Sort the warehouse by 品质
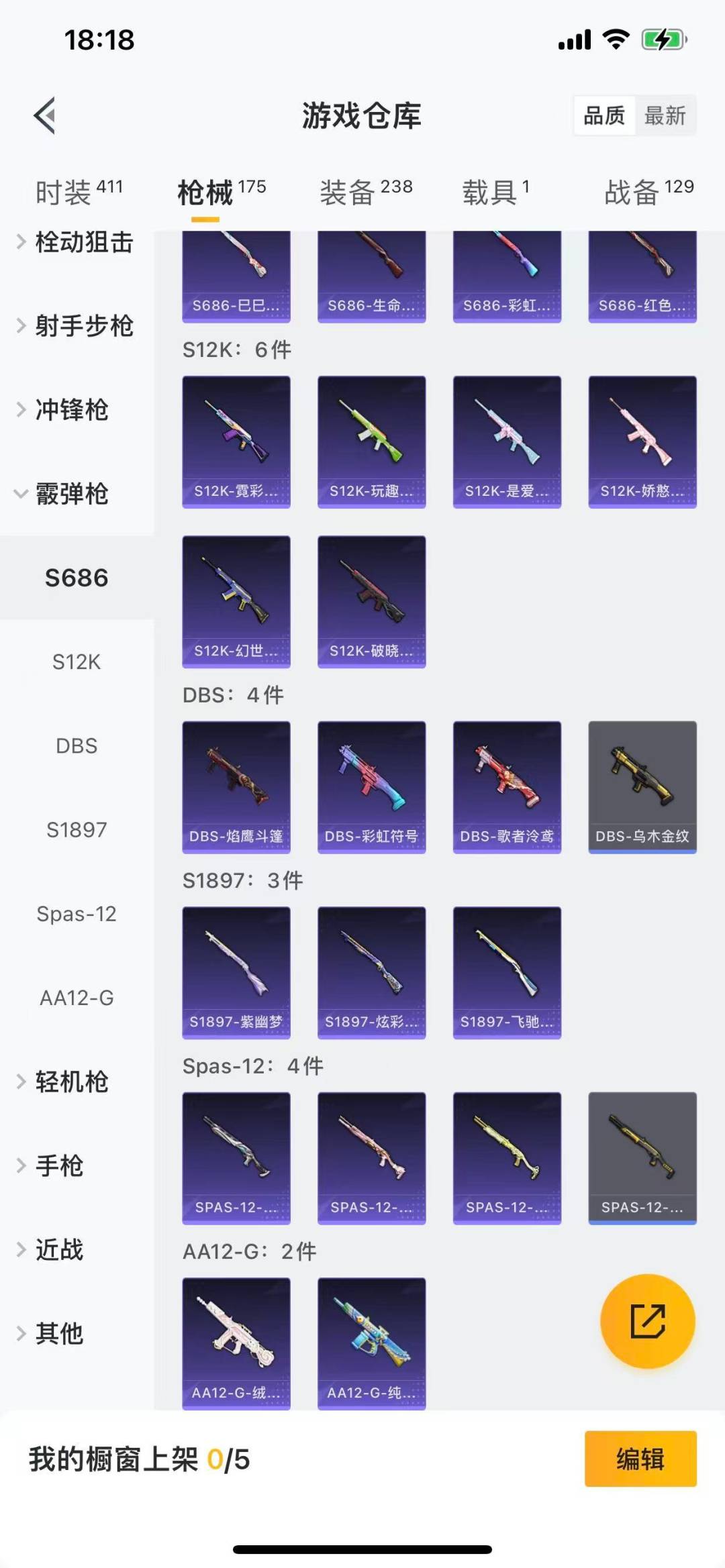725x1568 pixels. [x=604, y=116]
